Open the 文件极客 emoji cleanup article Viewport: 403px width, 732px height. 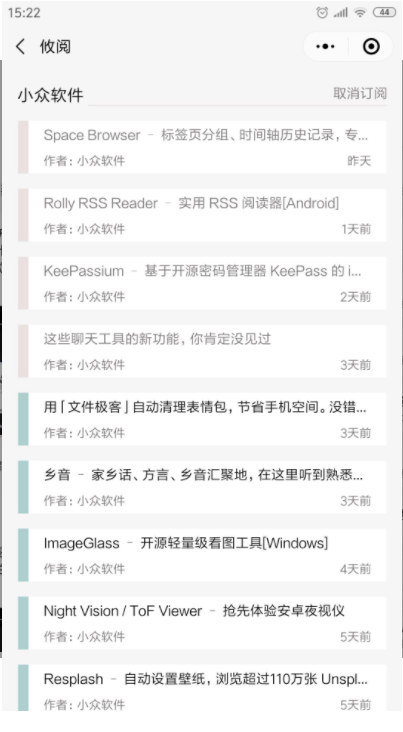(202, 419)
